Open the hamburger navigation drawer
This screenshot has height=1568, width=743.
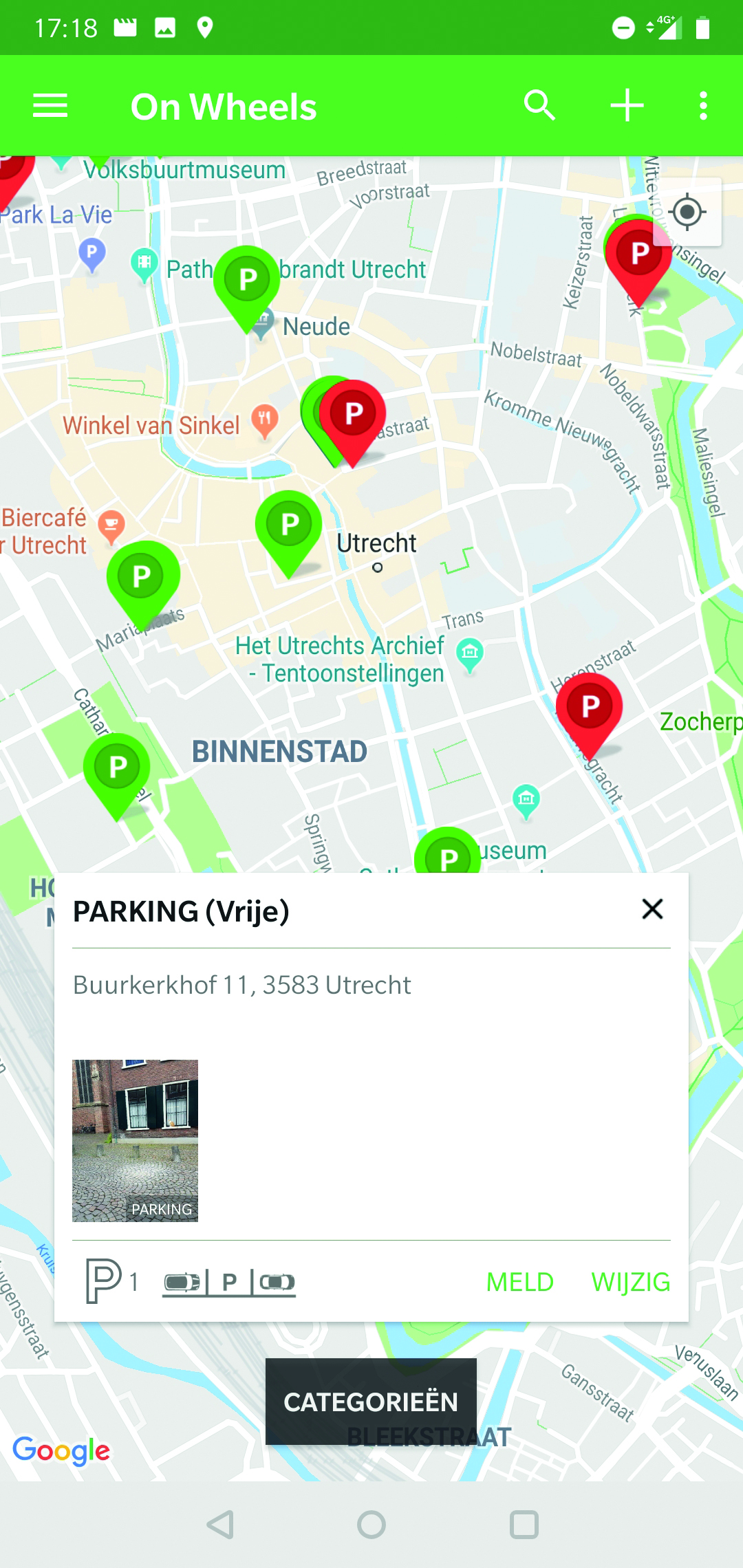[x=50, y=106]
